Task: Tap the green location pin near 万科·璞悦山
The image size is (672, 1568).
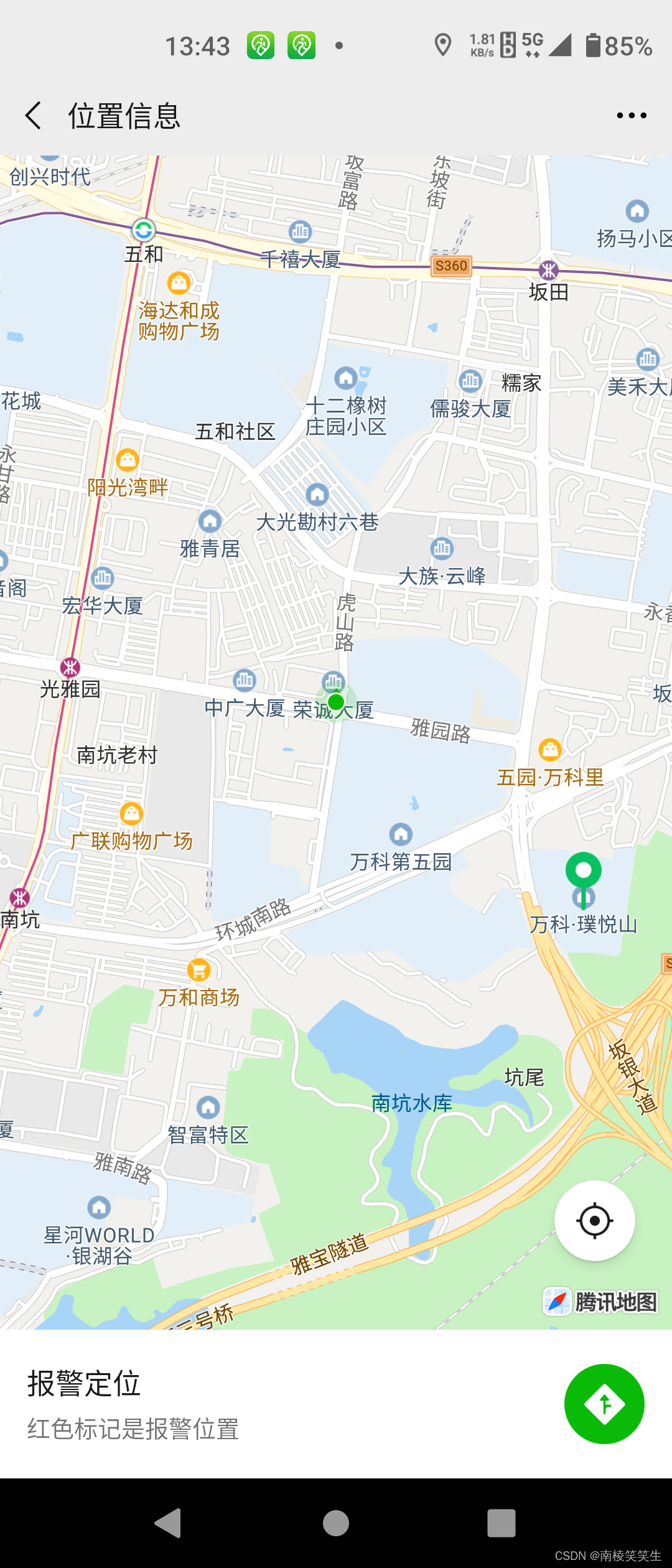Action: pyautogui.click(x=583, y=872)
